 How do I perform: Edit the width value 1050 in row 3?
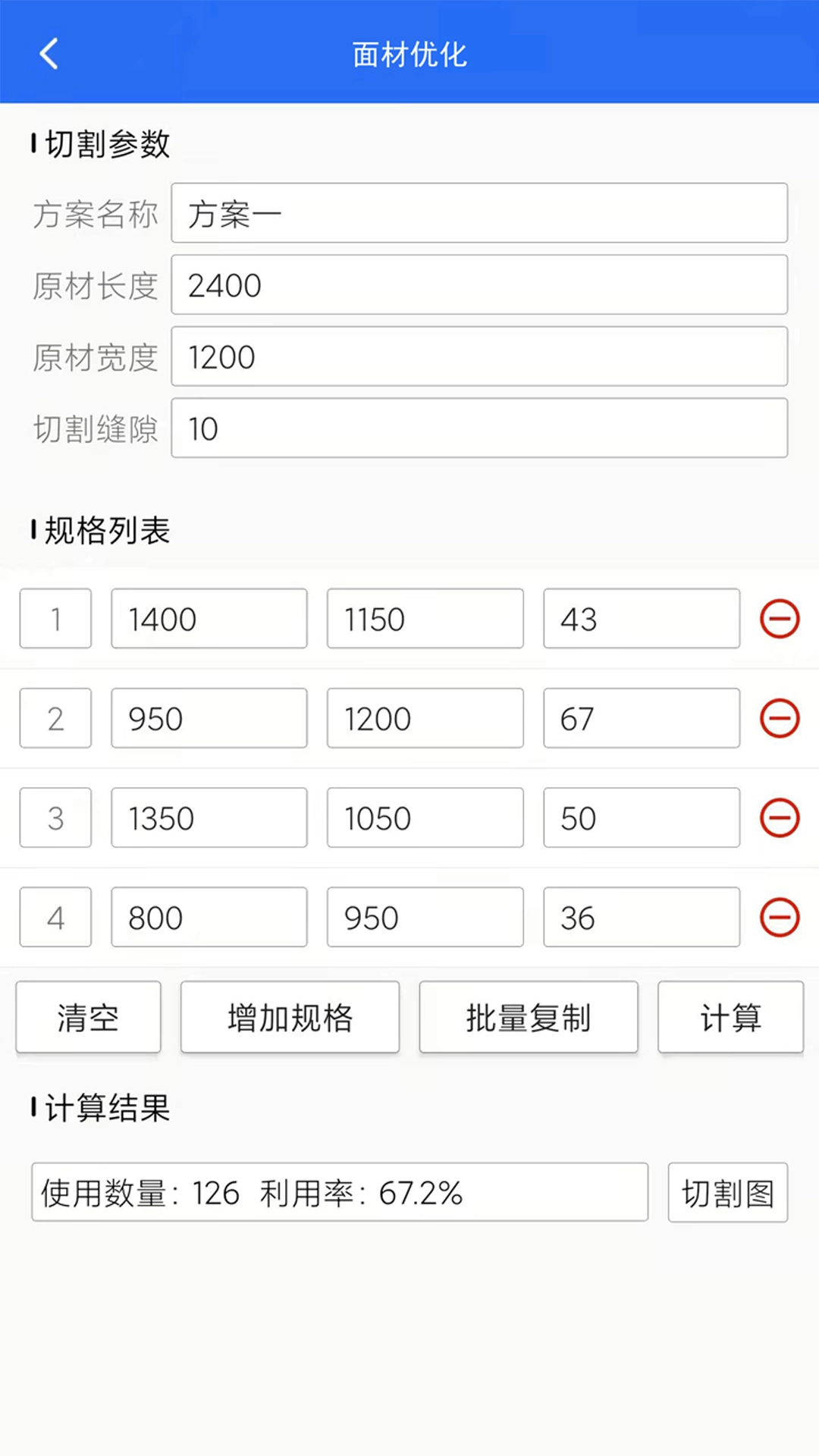[425, 817]
